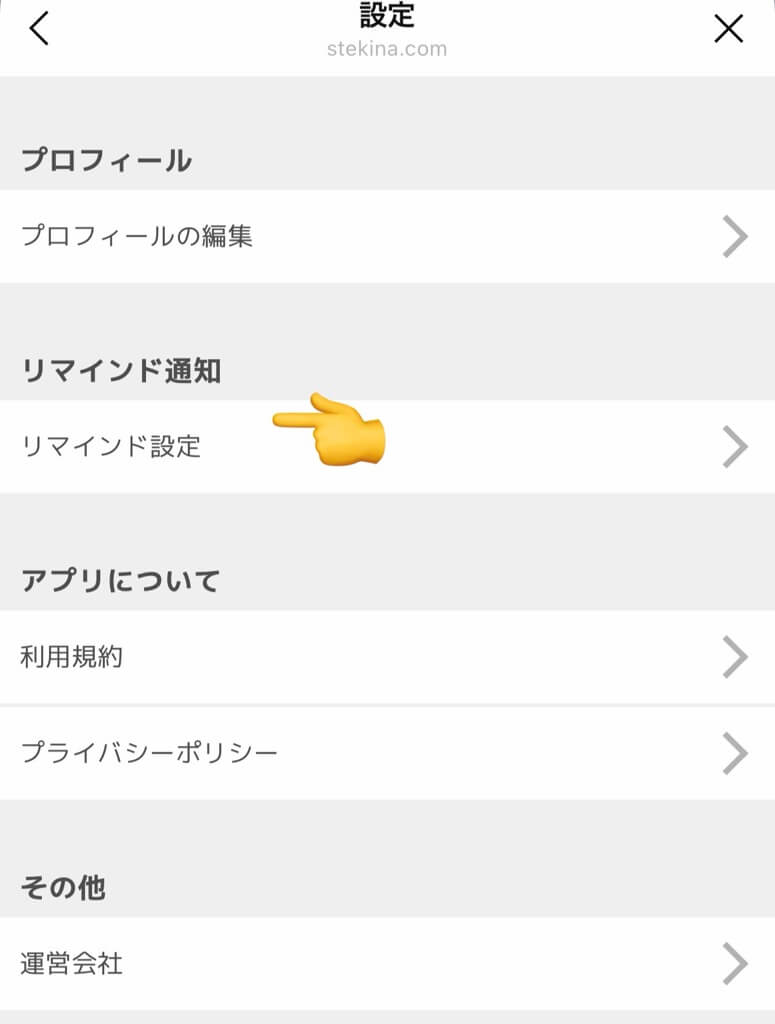Go back using the top-left arrow
Image resolution: width=775 pixels, height=1024 pixels.
(x=39, y=29)
